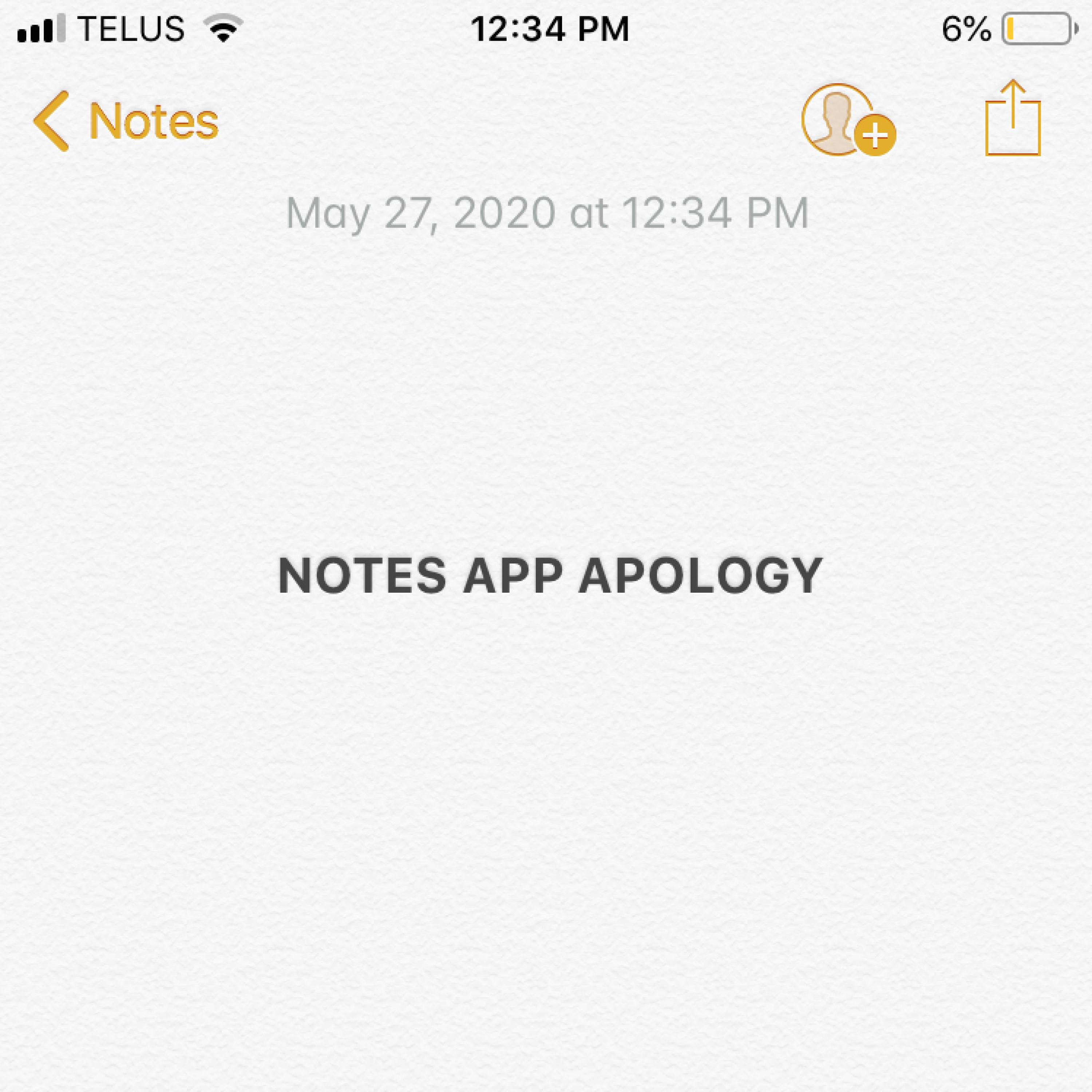Tap the note text to edit
This screenshot has height=1092, width=1092.
click(x=549, y=575)
